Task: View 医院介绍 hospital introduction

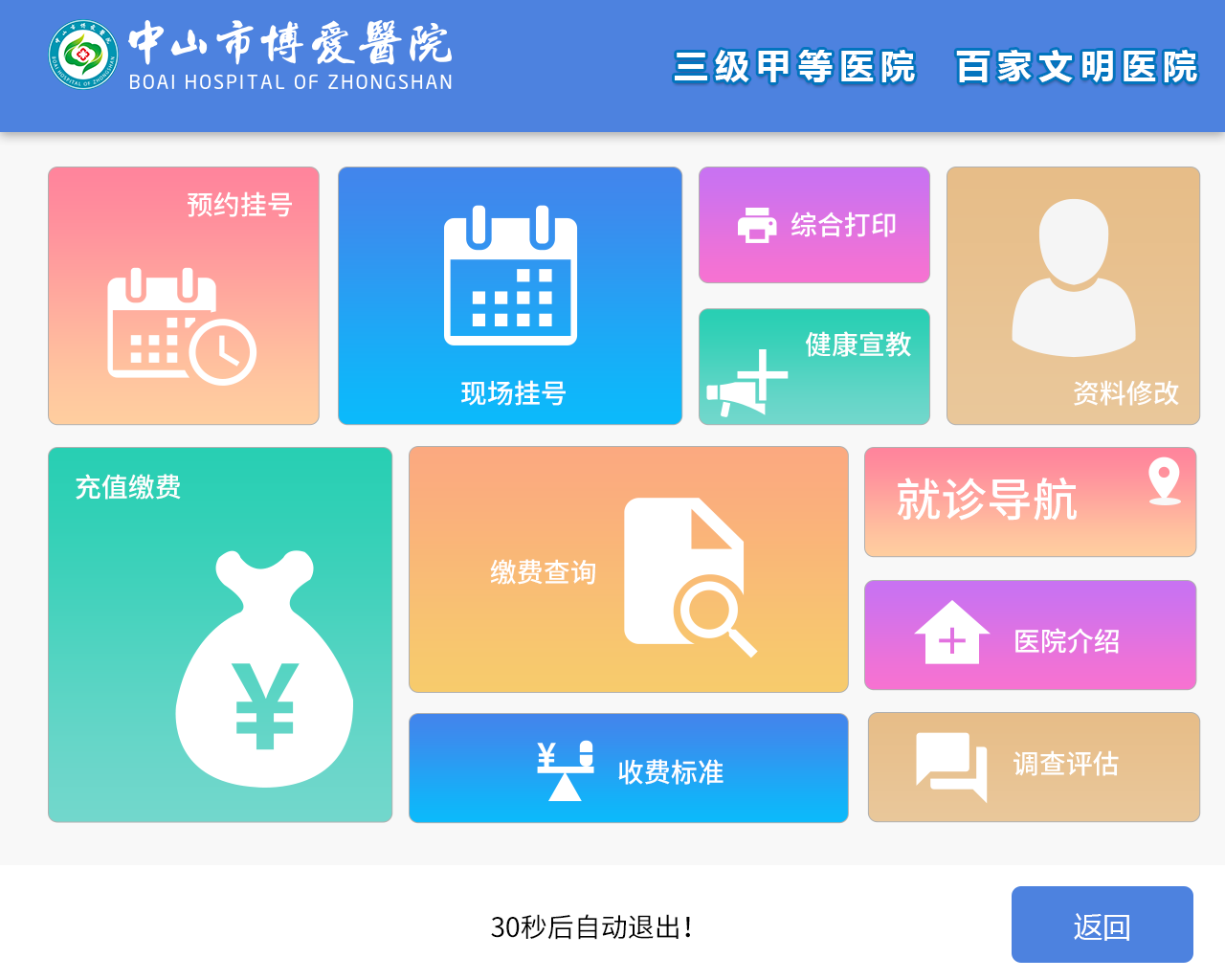Action: click(1030, 635)
